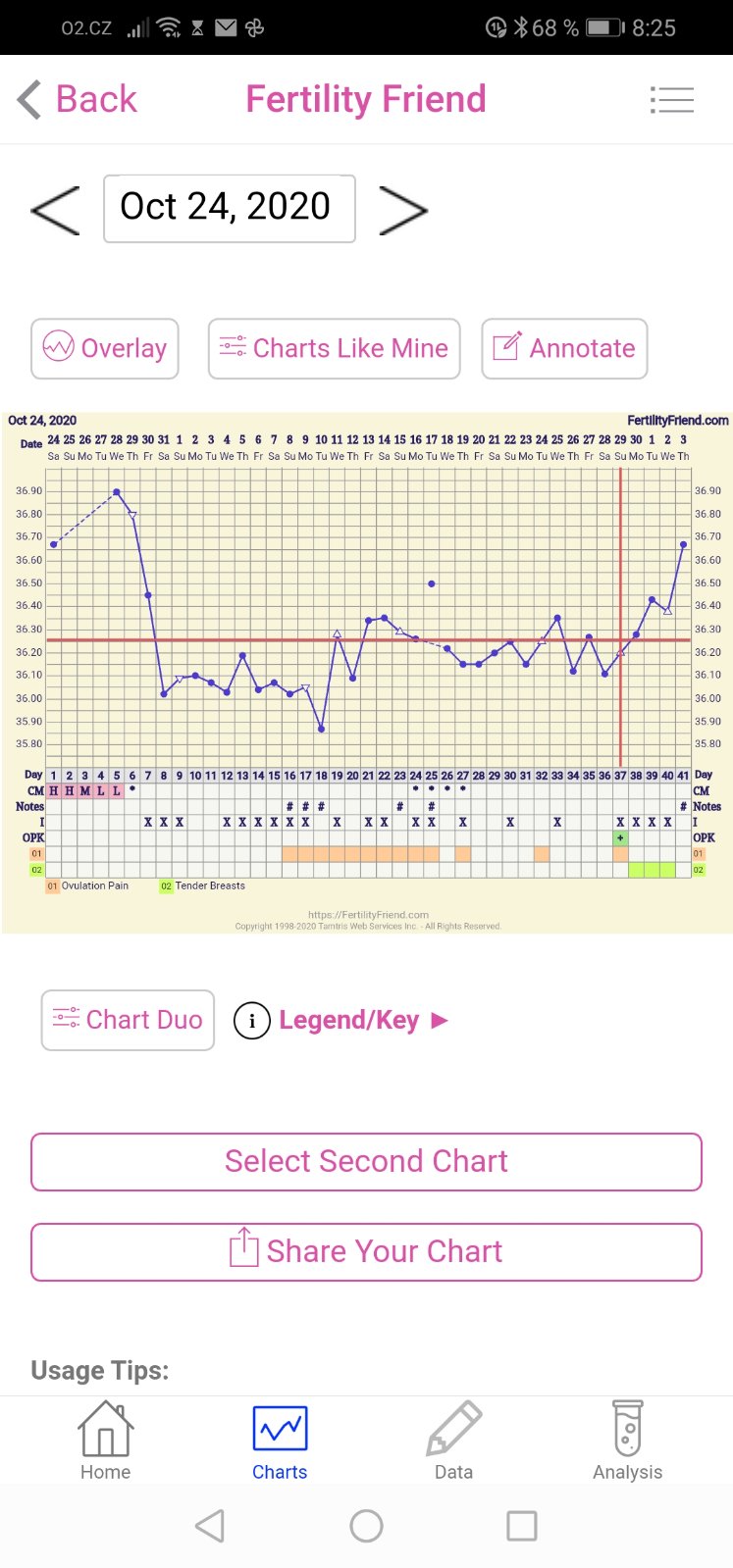The width and height of the screenshot is (733, 1568).
Task: Open the Oct 24, 2020 date selector
Action: tap(229, 208)
